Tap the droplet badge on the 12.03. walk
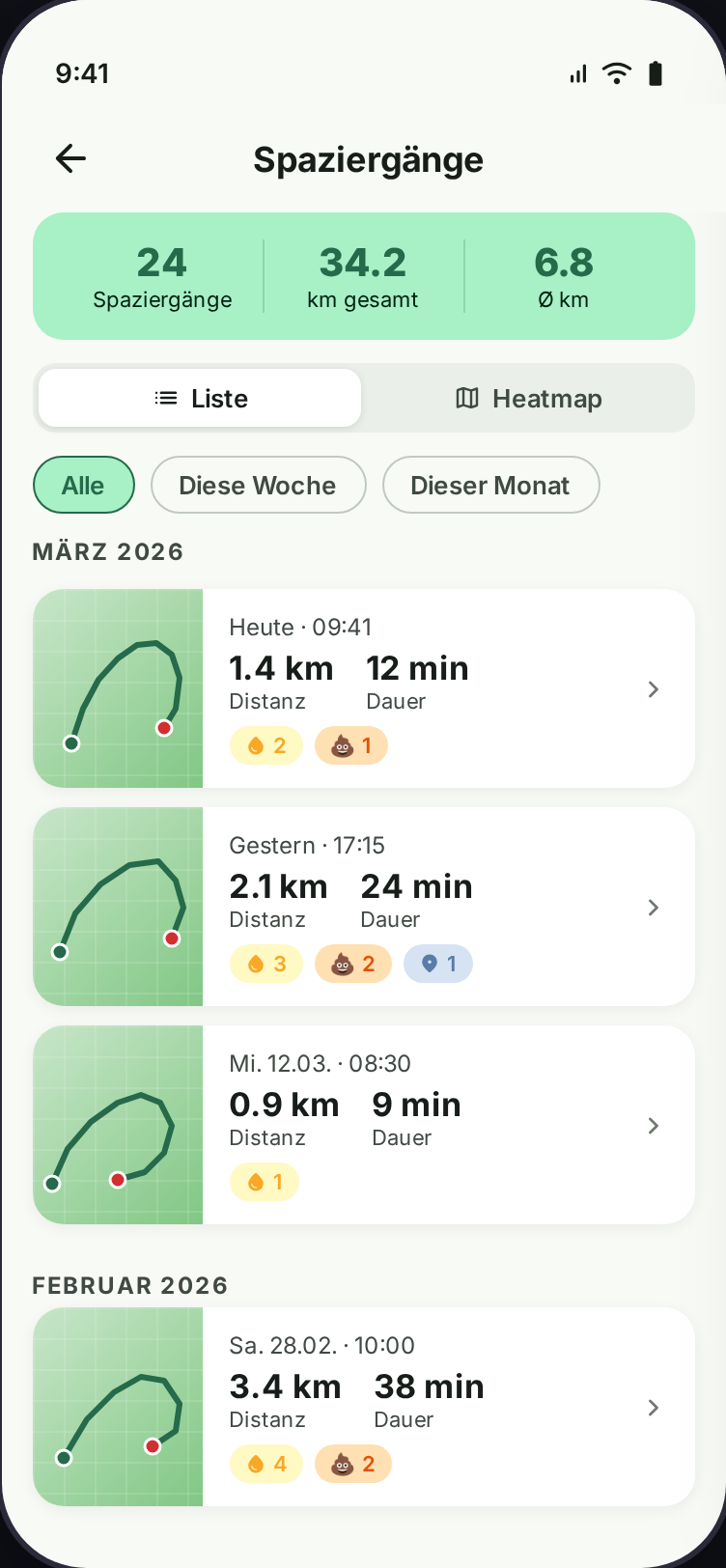 [x=264, y=1181]
